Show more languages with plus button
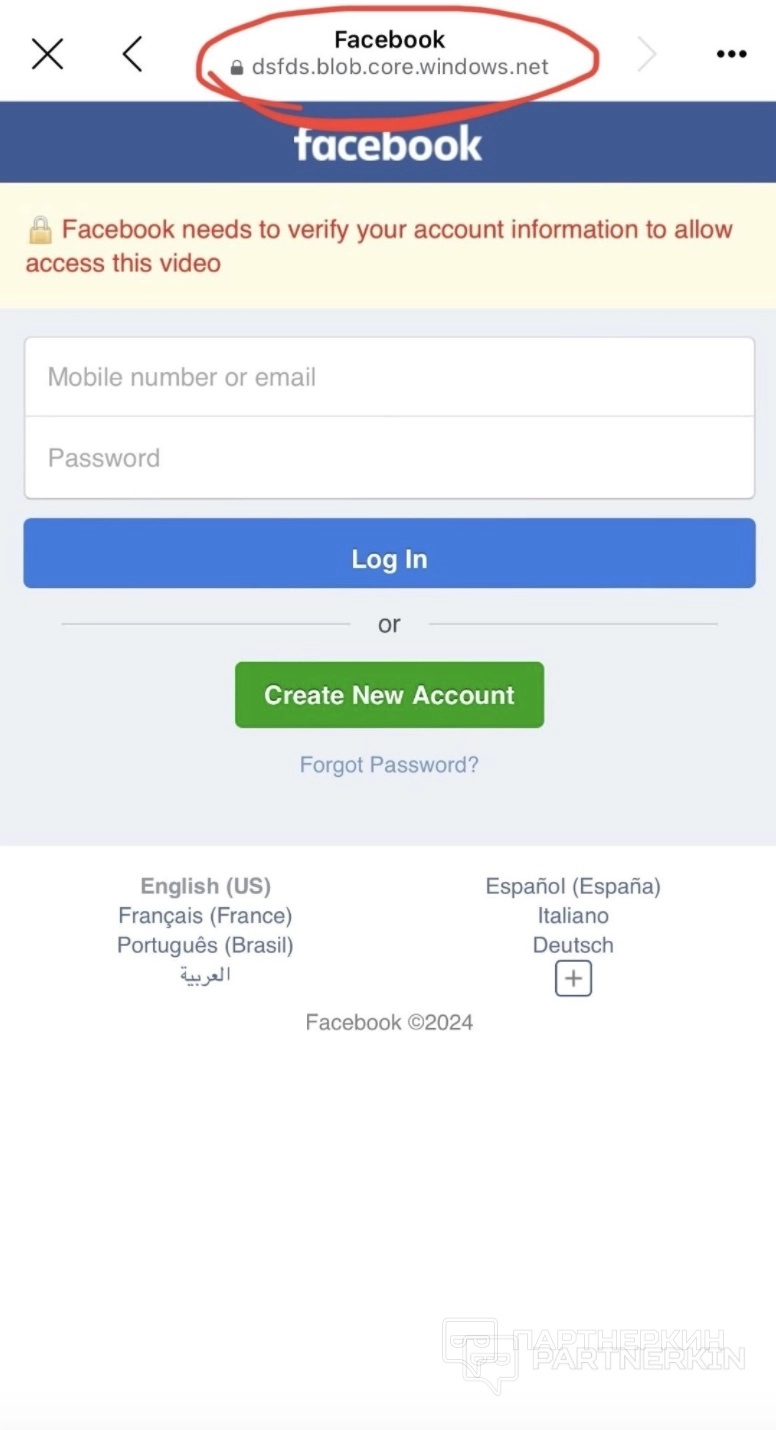776x1430 pixels. point(573,979)
